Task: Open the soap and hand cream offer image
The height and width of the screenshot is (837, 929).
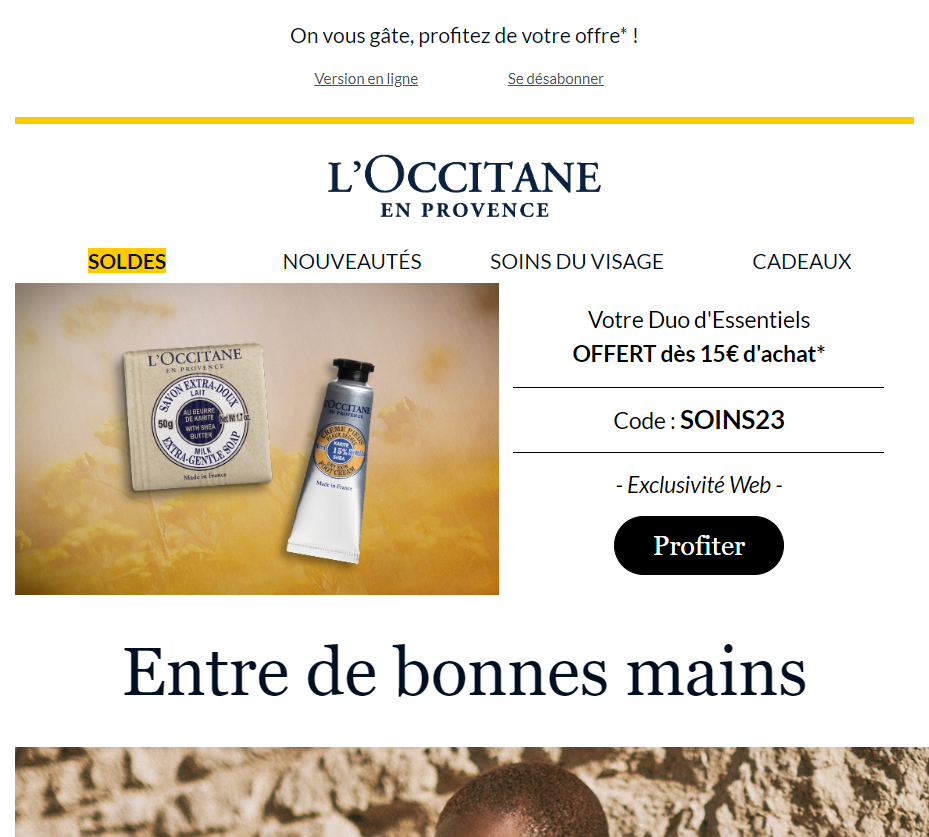Action: (257, 438)
